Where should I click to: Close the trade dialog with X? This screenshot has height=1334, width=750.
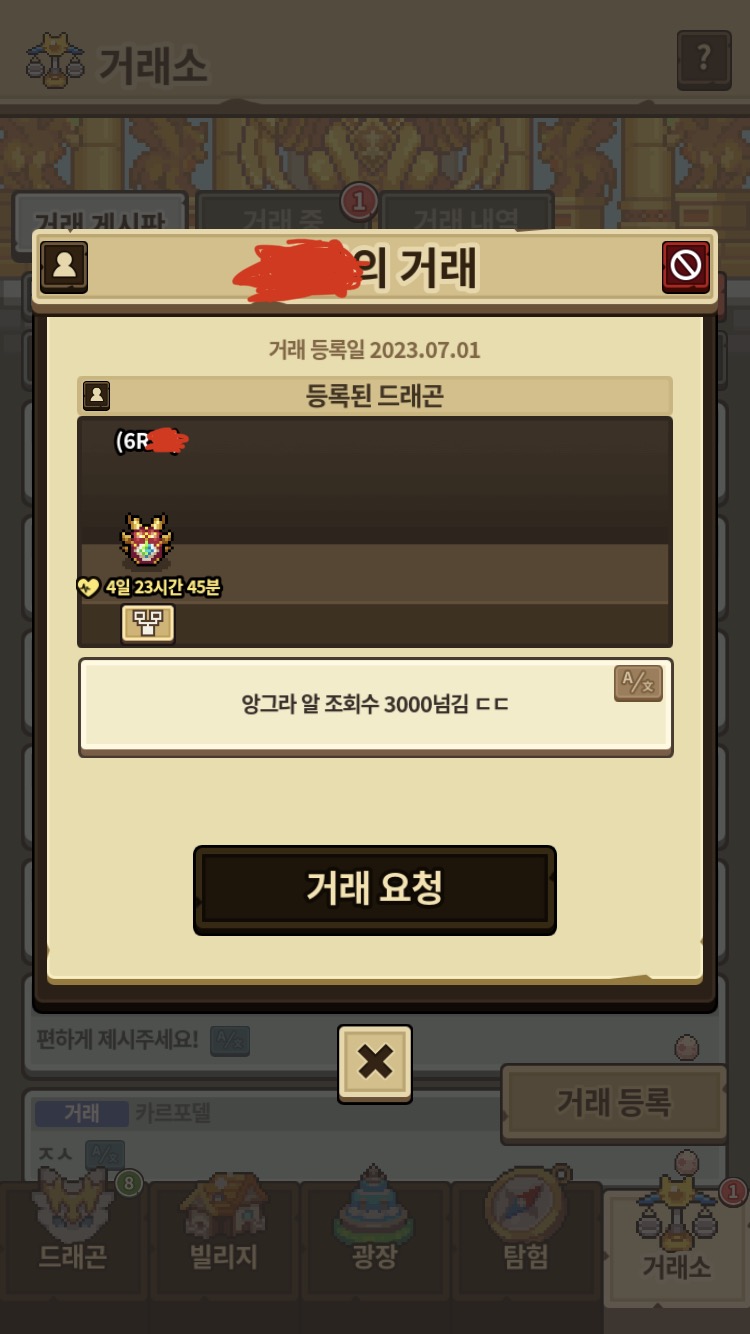375,1062
